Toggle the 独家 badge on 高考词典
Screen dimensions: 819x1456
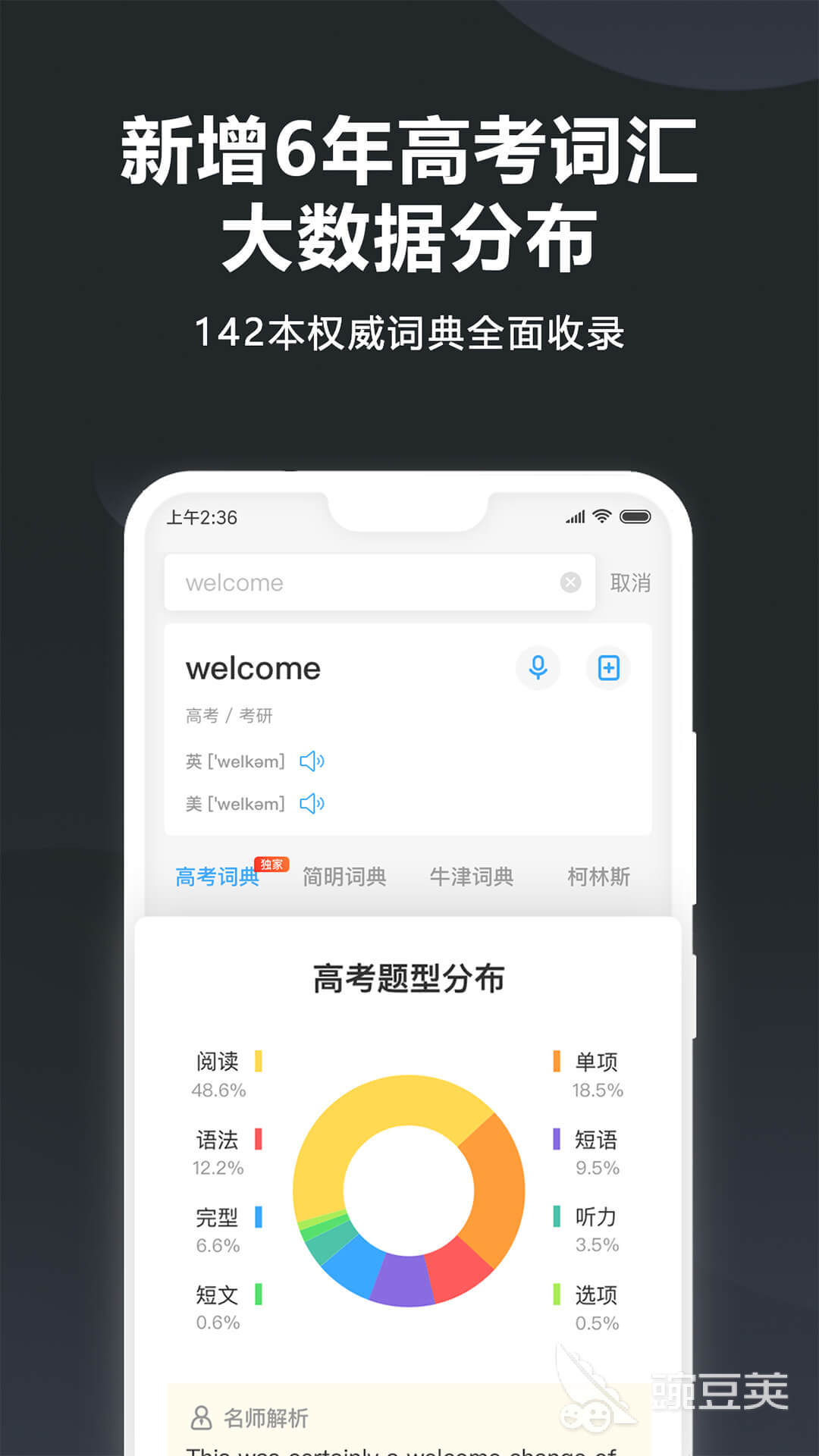point(272,864)
